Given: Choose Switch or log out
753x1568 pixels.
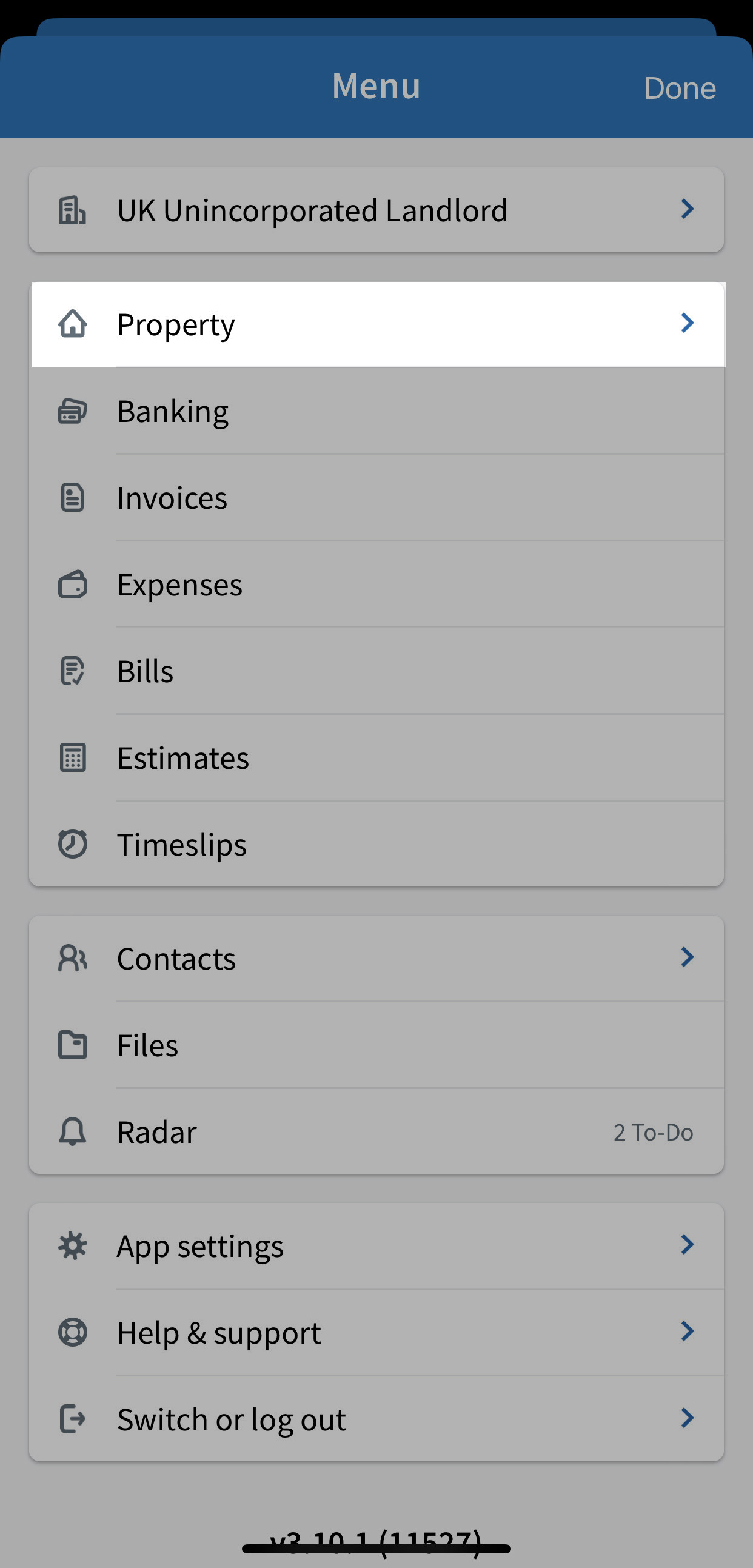Looking at the screenshot, I should [376, 1419].
